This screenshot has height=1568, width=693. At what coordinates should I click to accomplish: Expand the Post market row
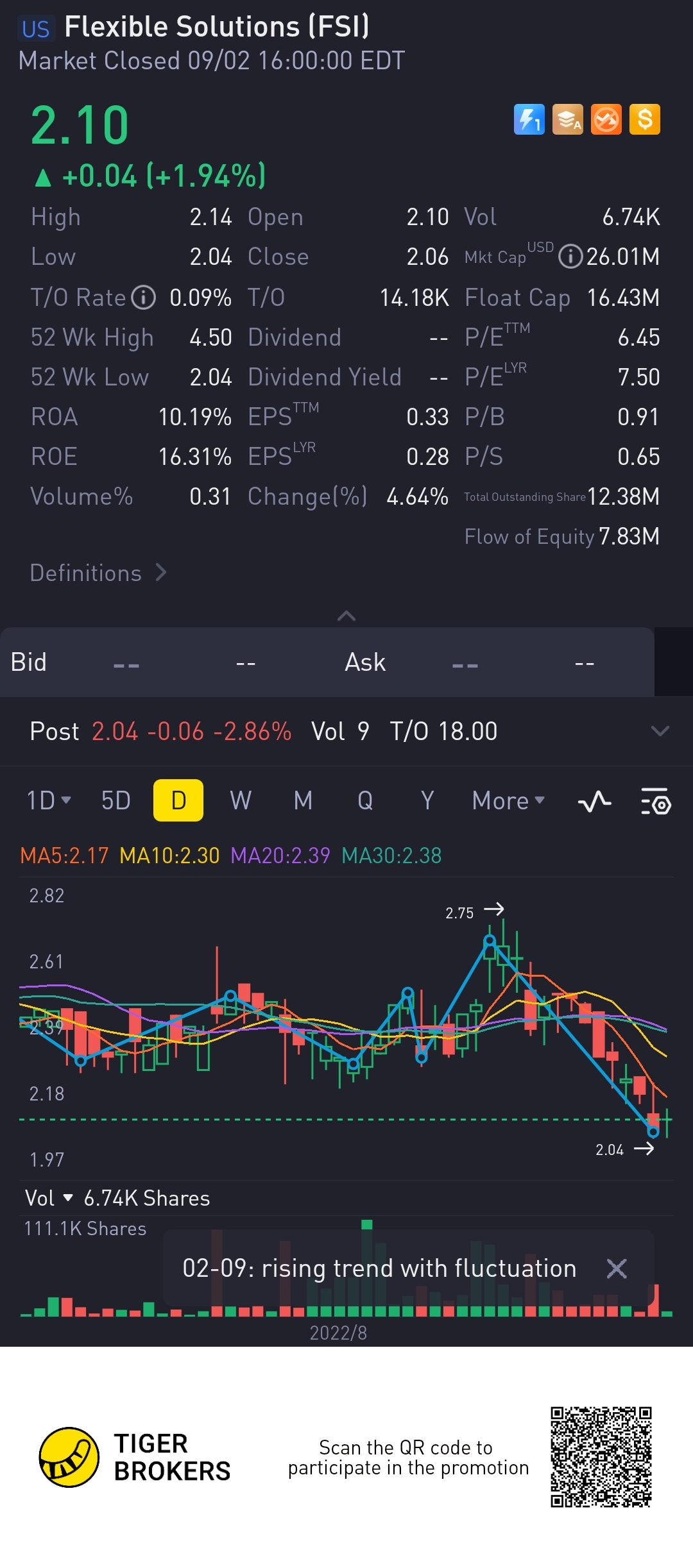click(x=660, y=731)
